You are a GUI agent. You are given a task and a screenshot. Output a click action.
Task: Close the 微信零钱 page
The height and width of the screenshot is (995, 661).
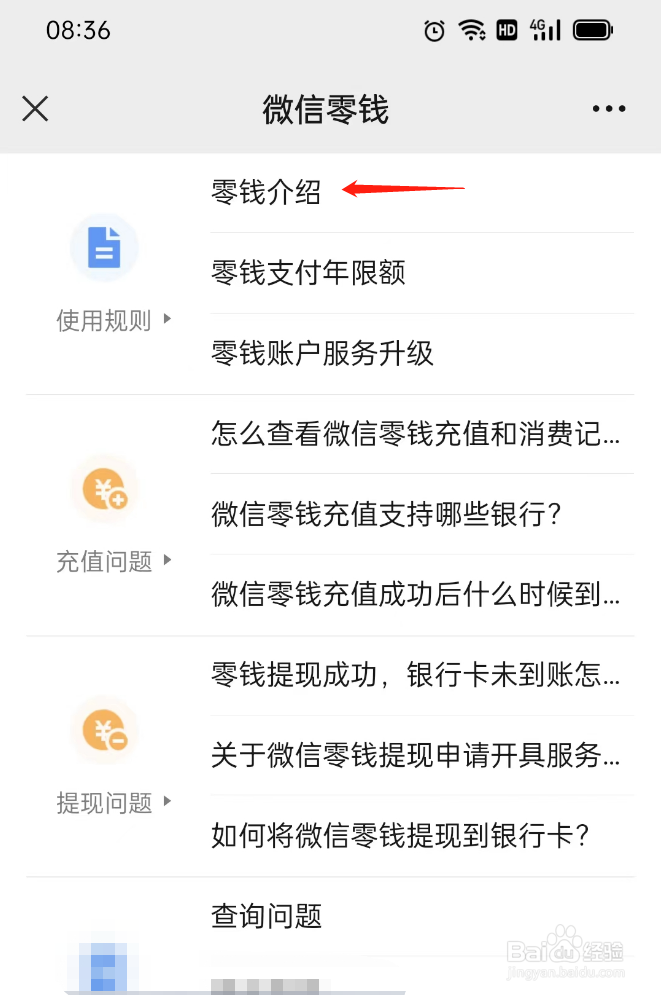(x=35, y=109)
